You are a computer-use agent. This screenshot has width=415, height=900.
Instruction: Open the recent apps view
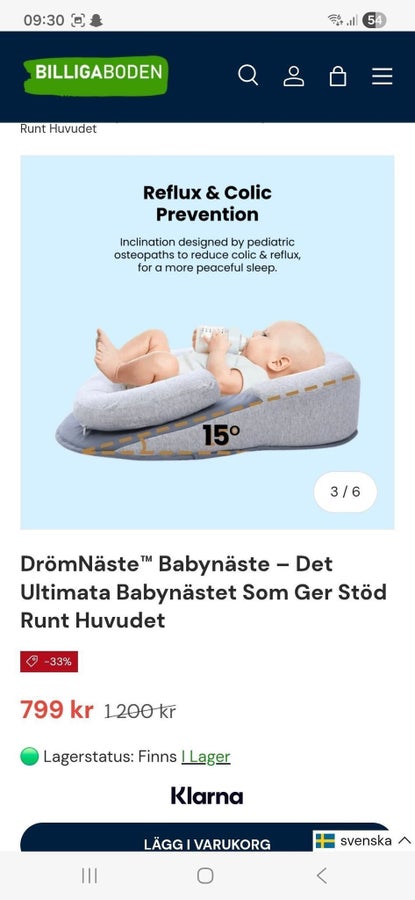coord(90,875)
